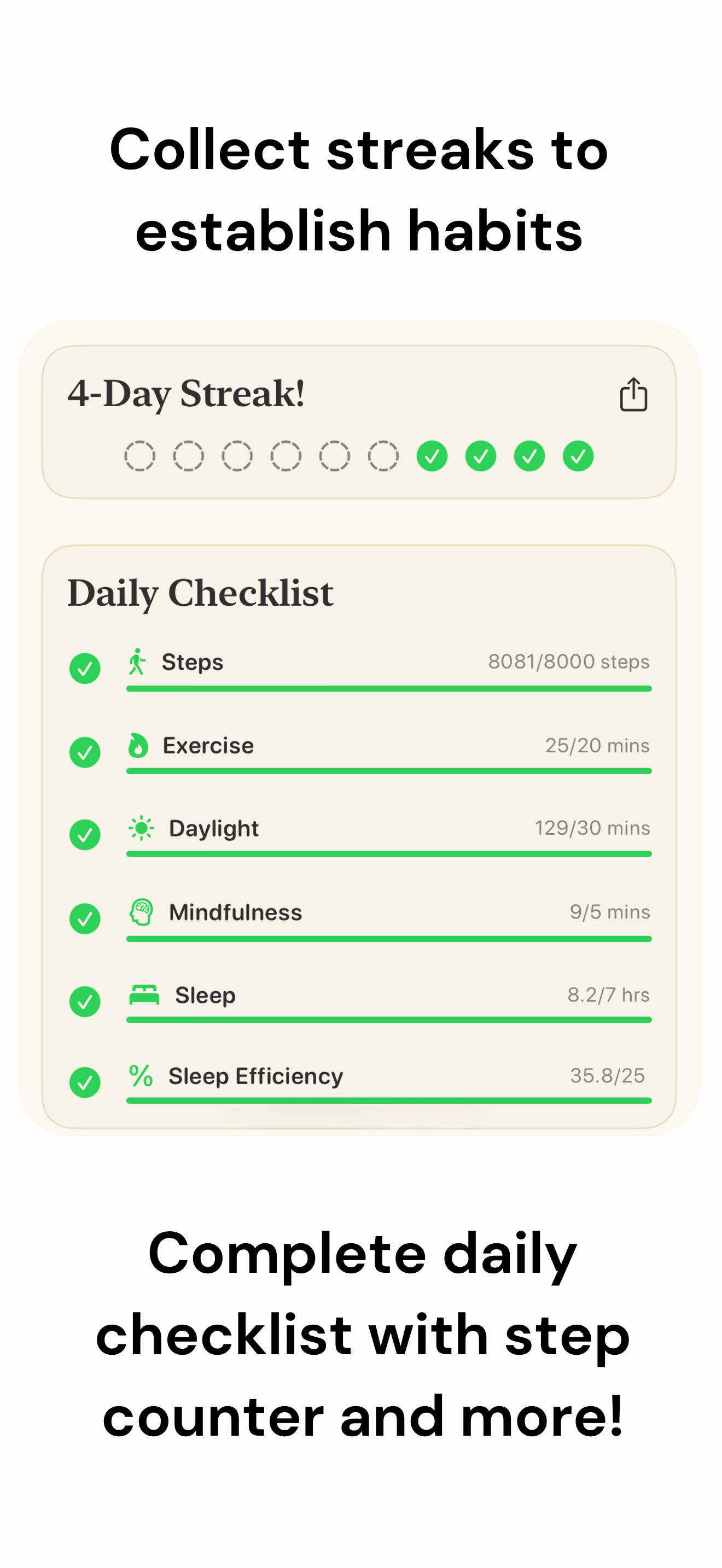Select the 4-Day Streak title
The height and width of the screenshot is (1568, 722).
(x=187, y=394)
